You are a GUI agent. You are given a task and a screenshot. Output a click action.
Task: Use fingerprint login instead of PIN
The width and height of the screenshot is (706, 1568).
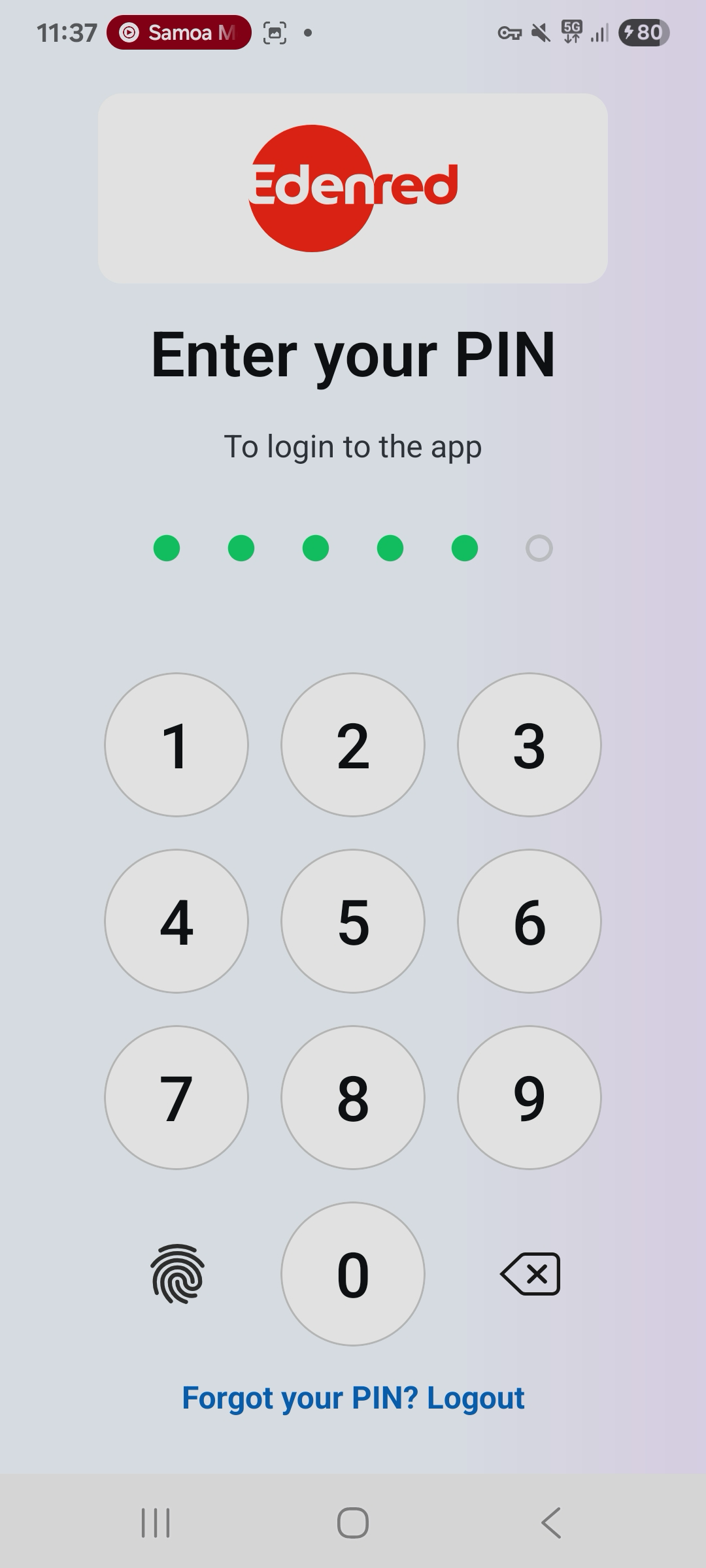[177, 1274]
